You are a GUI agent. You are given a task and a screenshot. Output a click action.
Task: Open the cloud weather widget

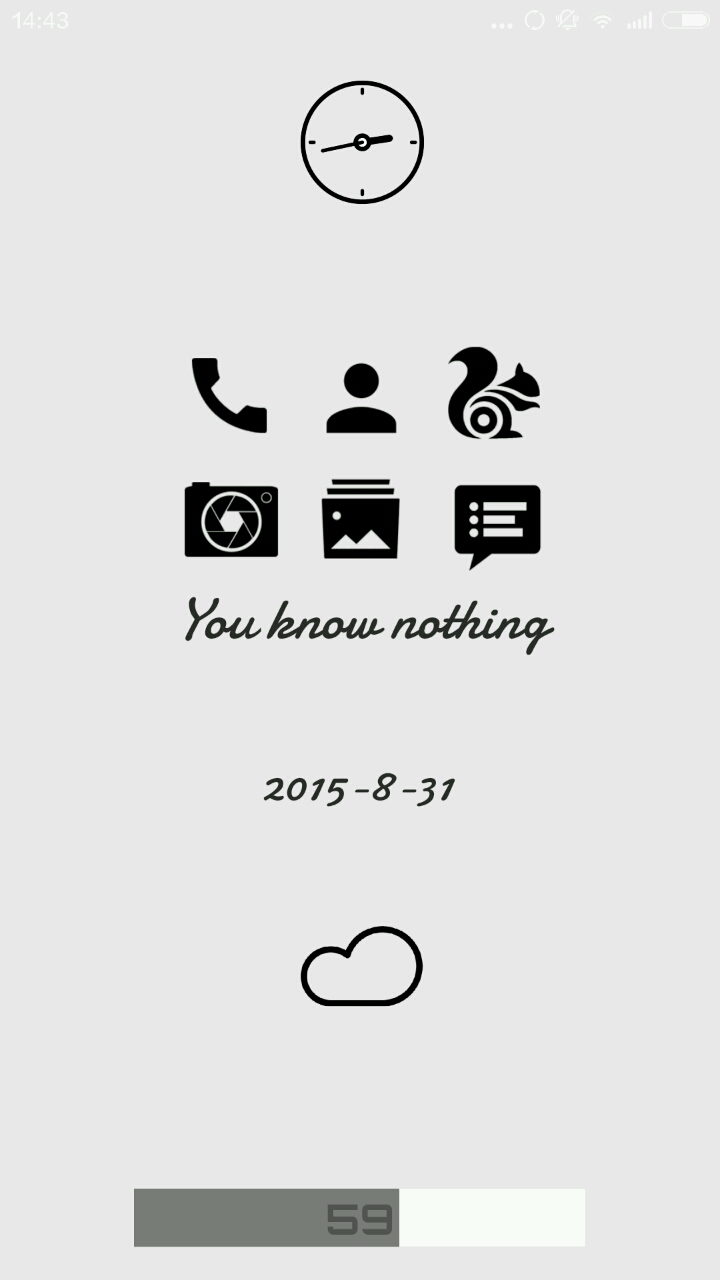[x=362, y=967]
